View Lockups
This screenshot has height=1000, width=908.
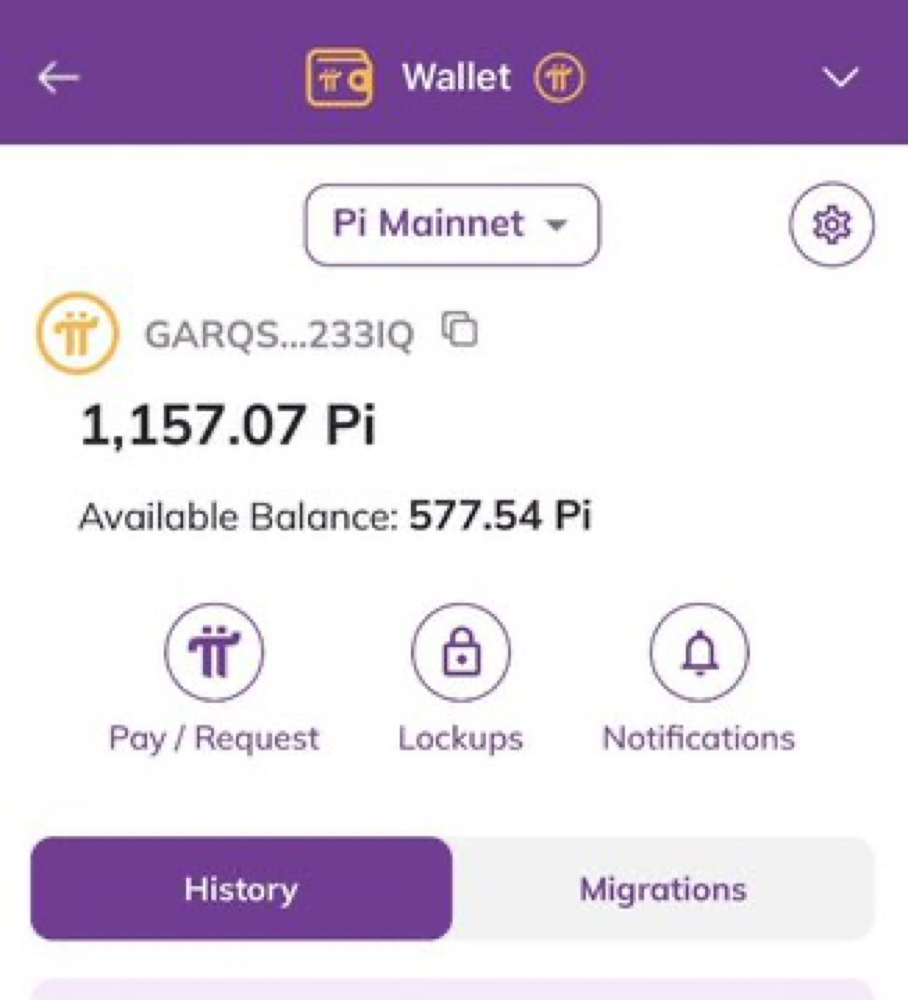click(460, 655)
